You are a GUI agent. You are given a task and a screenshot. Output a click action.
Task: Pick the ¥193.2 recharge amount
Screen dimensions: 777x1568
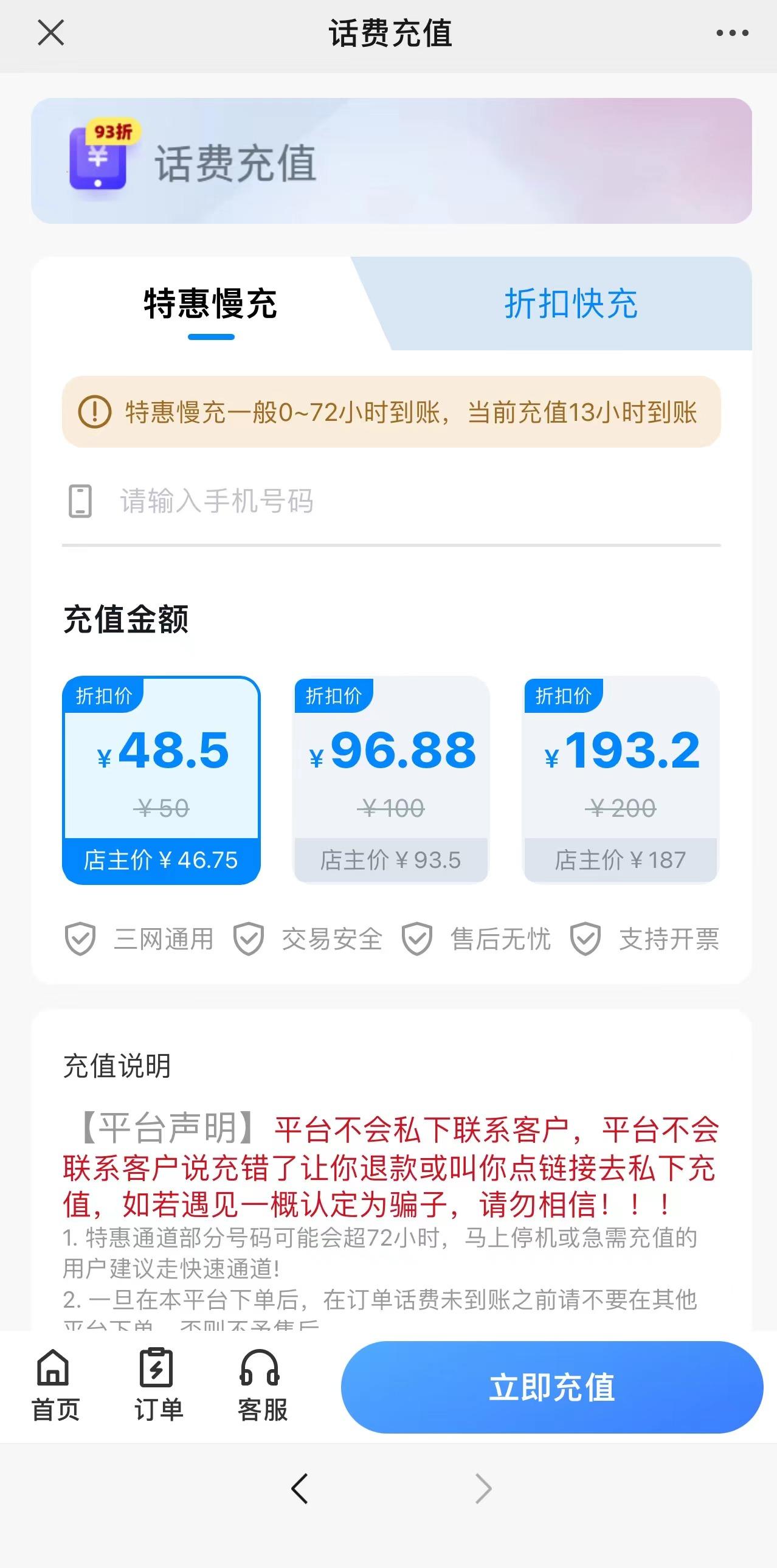pyautogui.click(x=621, y=780)
